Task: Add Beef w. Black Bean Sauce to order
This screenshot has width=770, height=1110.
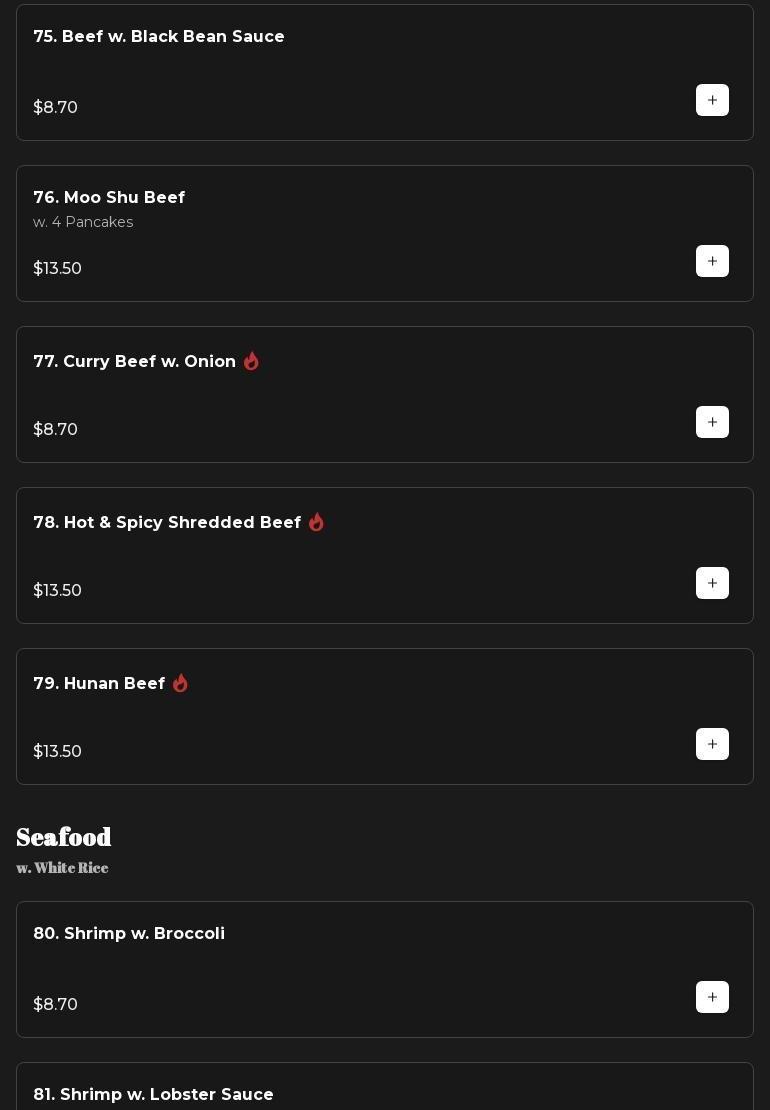Action: [x=712, y=100]
